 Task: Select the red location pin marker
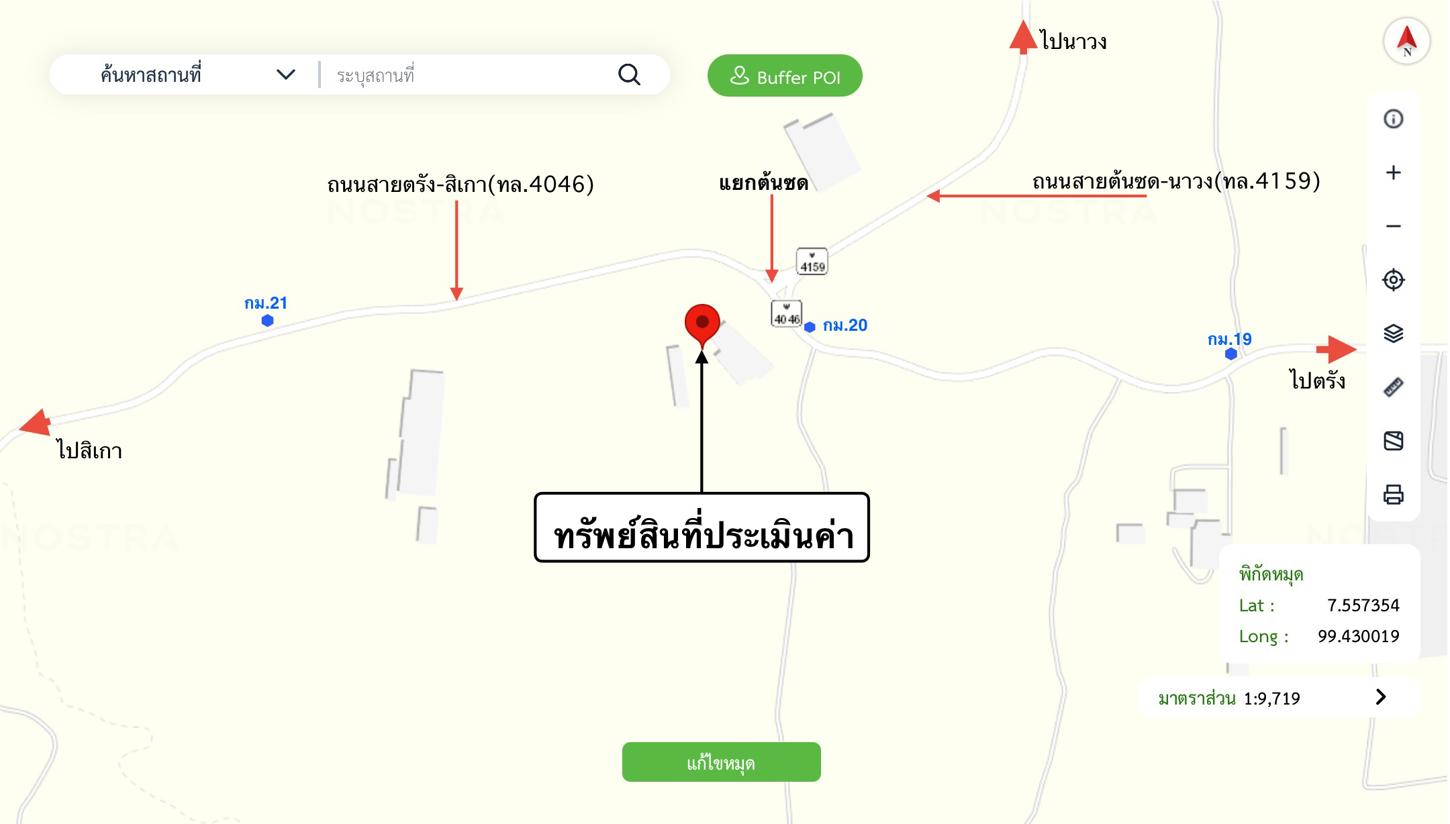[x=702, y=323]
